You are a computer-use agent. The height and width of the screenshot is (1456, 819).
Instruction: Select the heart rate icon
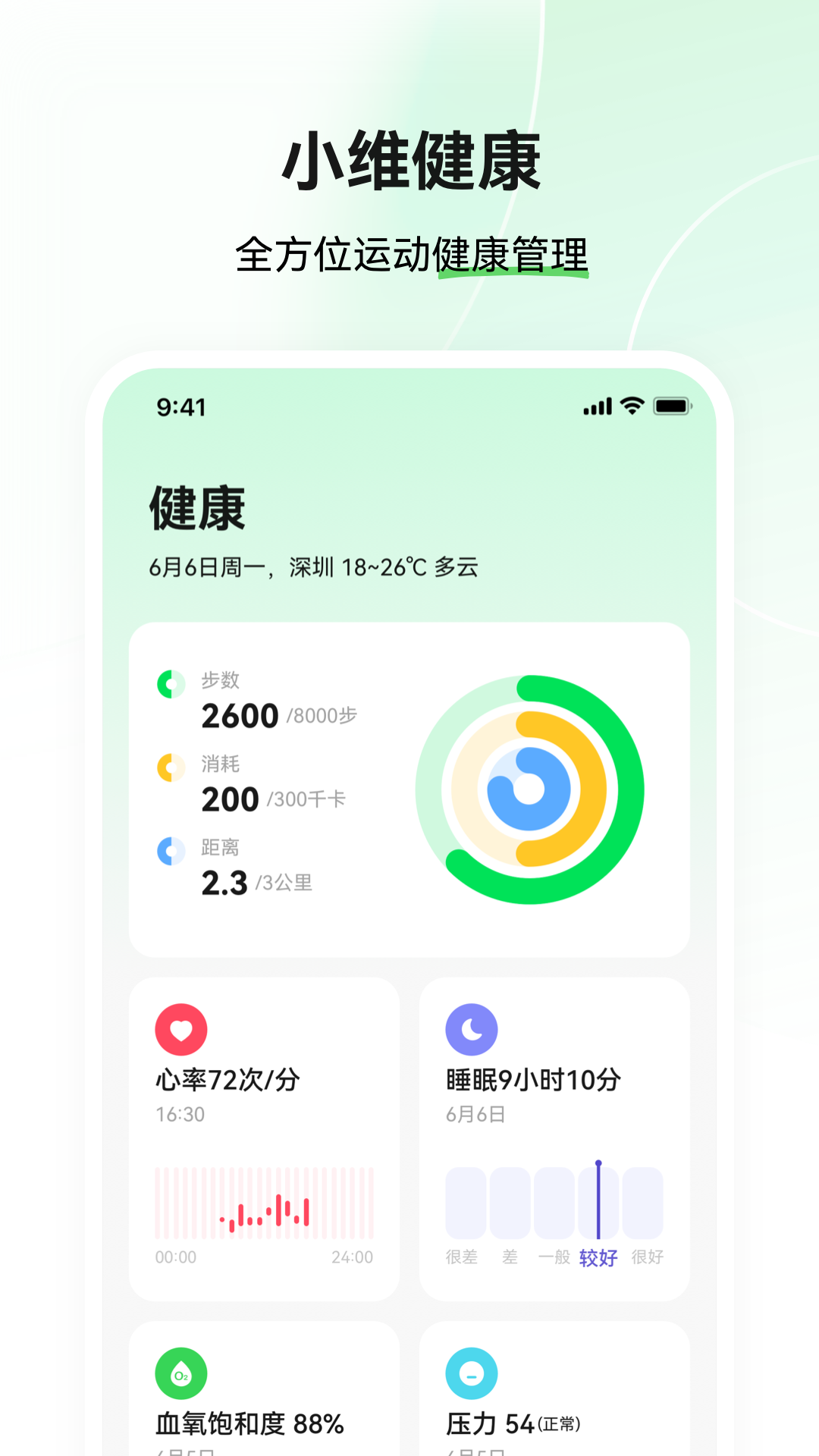pos(180,1029)
